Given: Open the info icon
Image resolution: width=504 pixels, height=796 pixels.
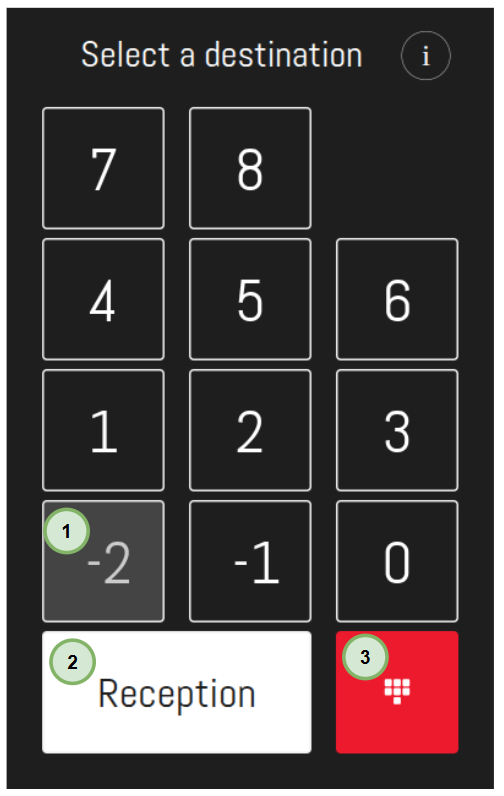Looking at the screenshot, I should click(x=425, y=55).
